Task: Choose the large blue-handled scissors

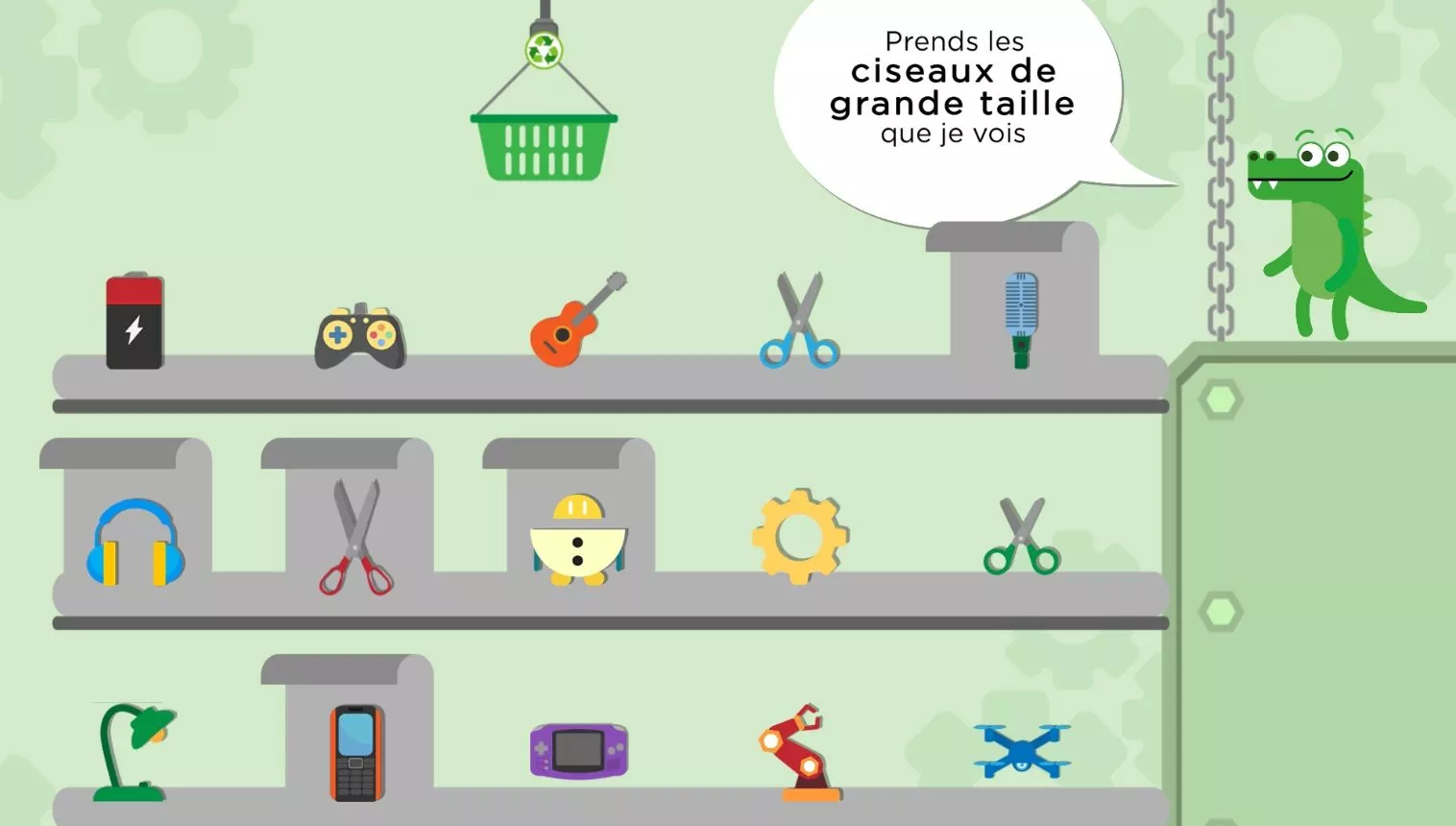Action: (x=799, y=322)
